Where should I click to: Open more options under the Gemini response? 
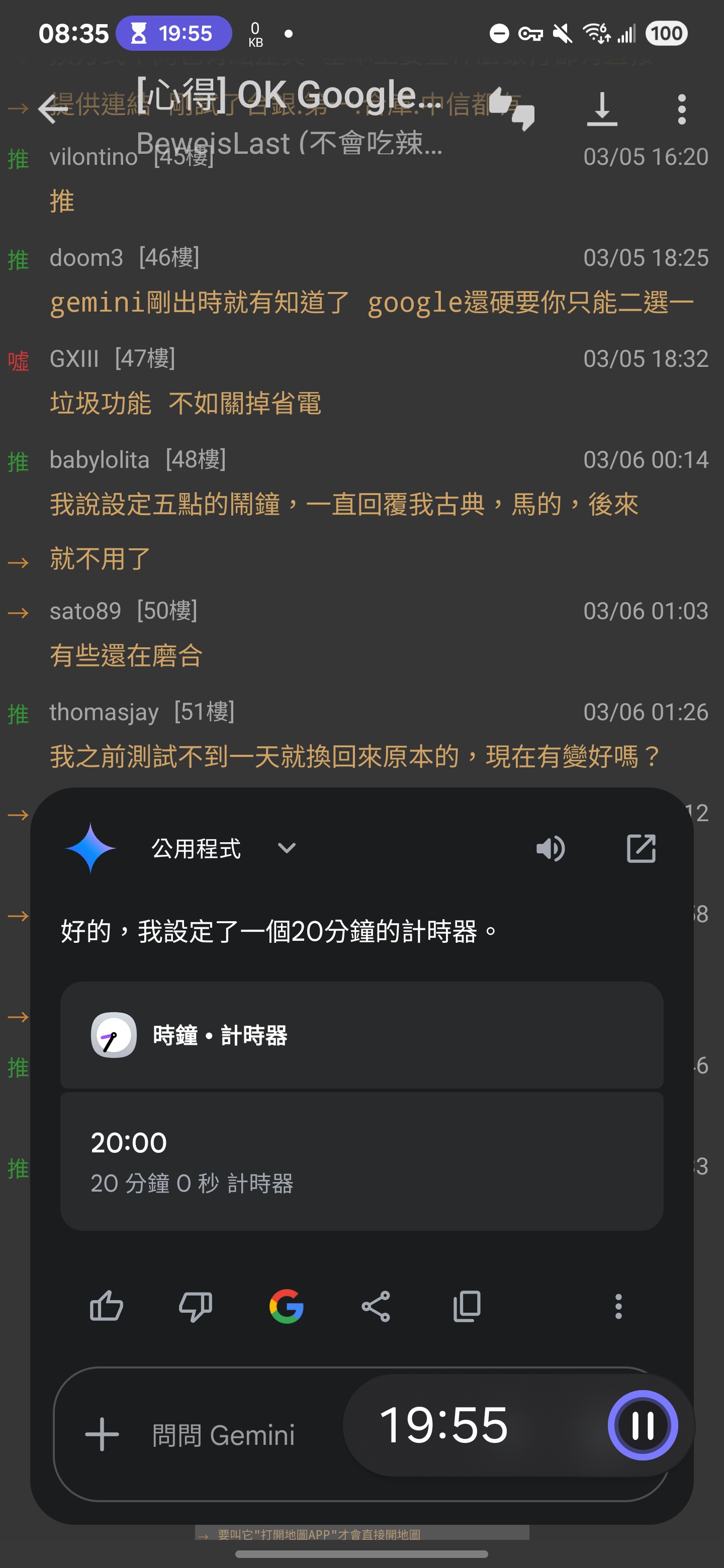pyautogui.click(x=618, y=1306)
